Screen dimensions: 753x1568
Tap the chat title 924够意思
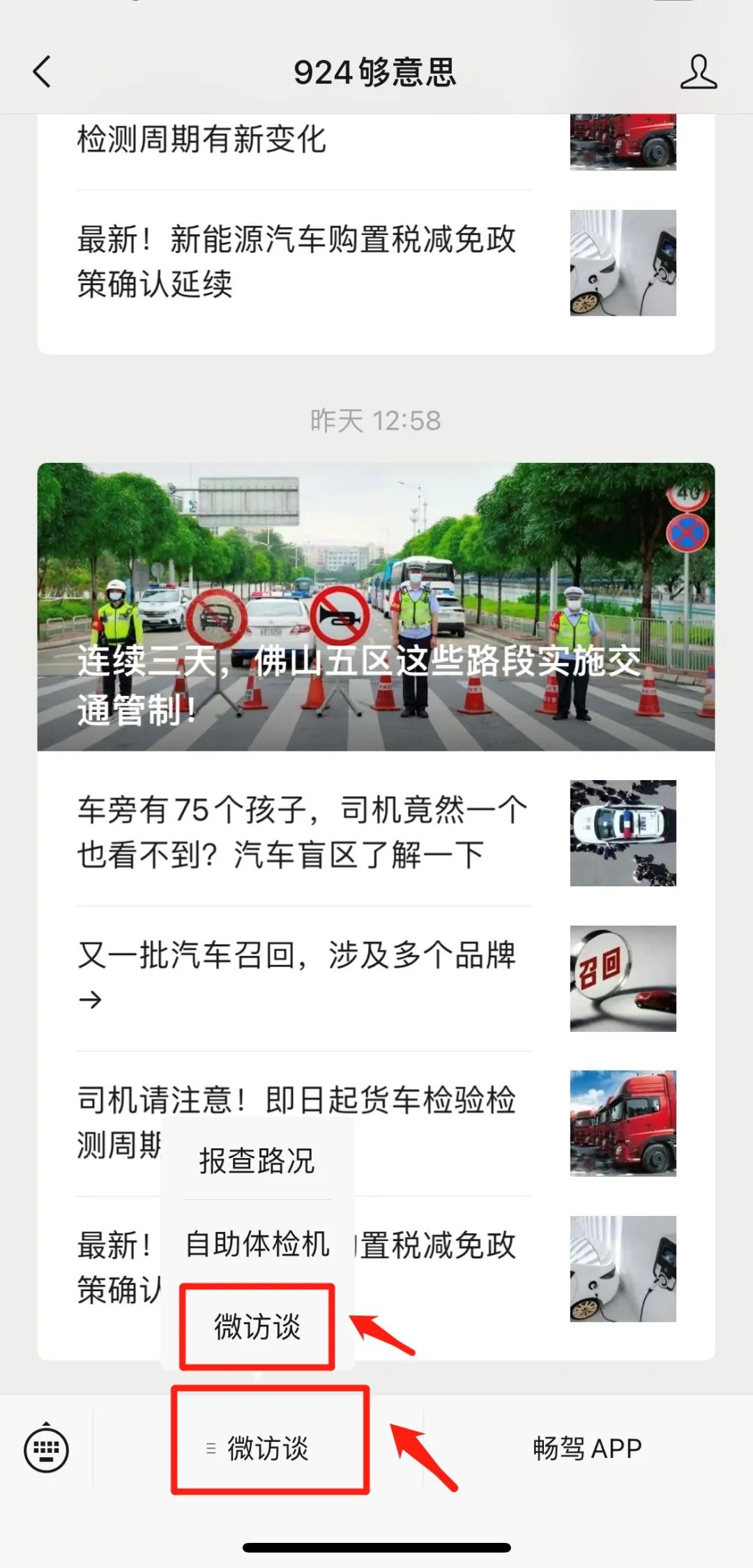[x=376, y=72]
